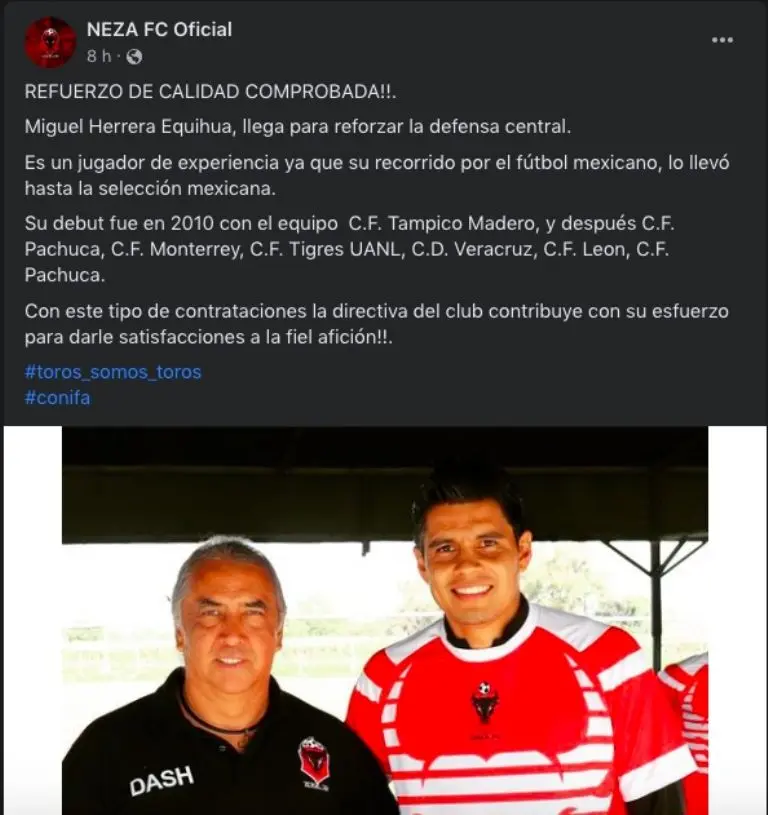View the post's photo in full

384,620
